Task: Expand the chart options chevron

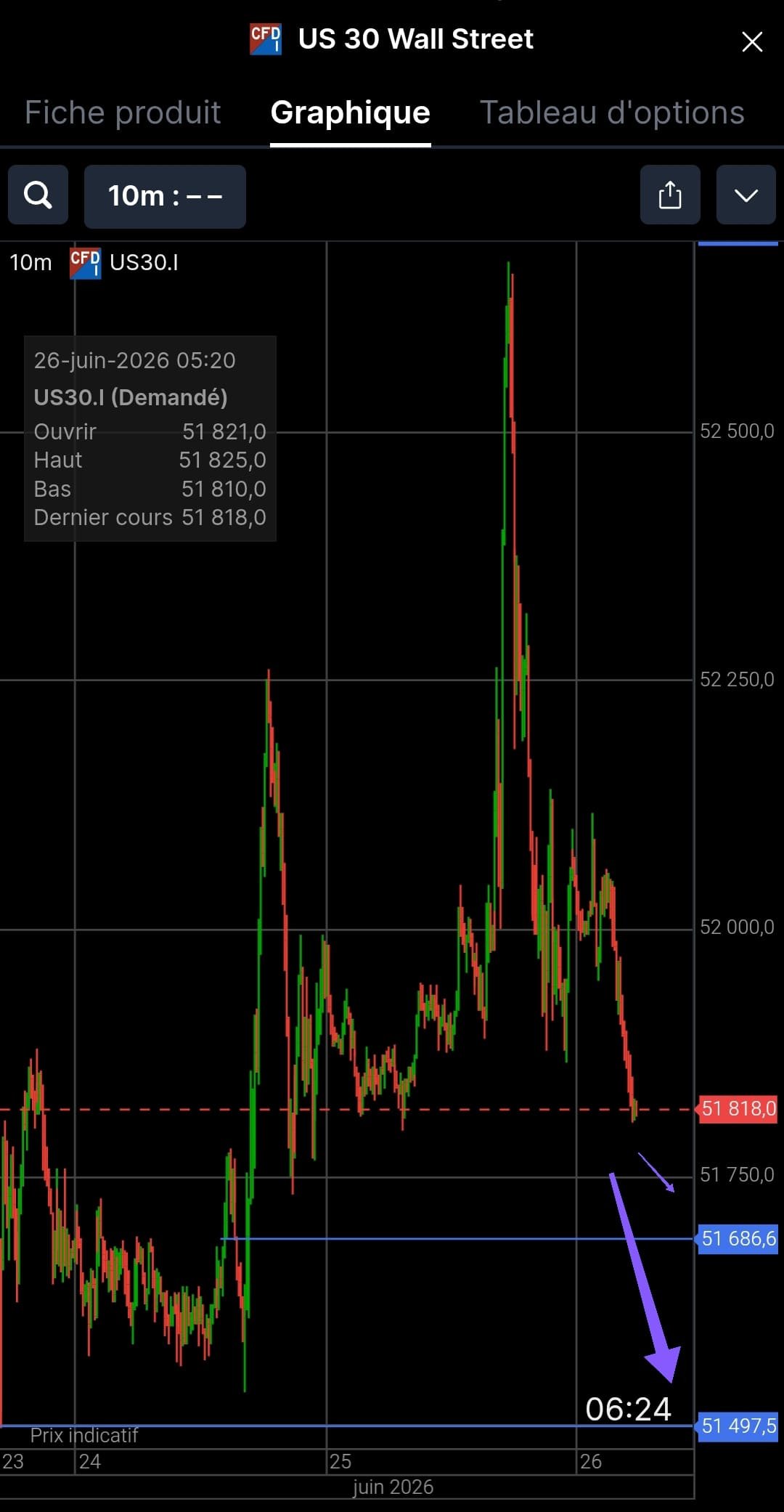Action: click(746, 195)
